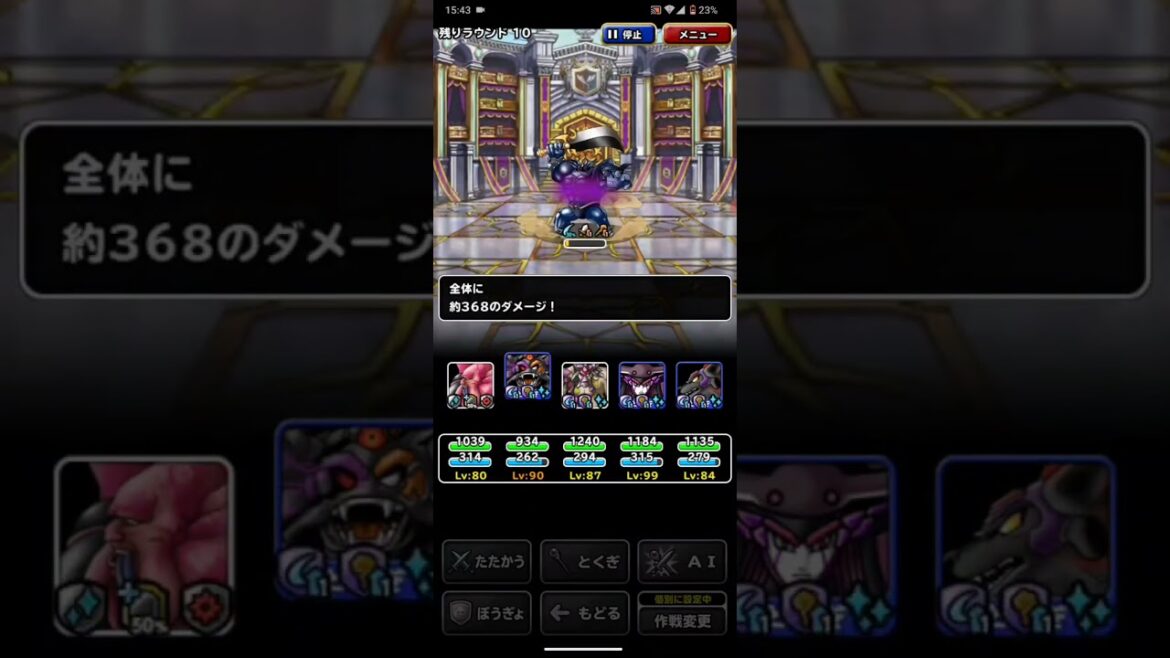
Task: Choose the AI battle command
Action: coord(682,561)
